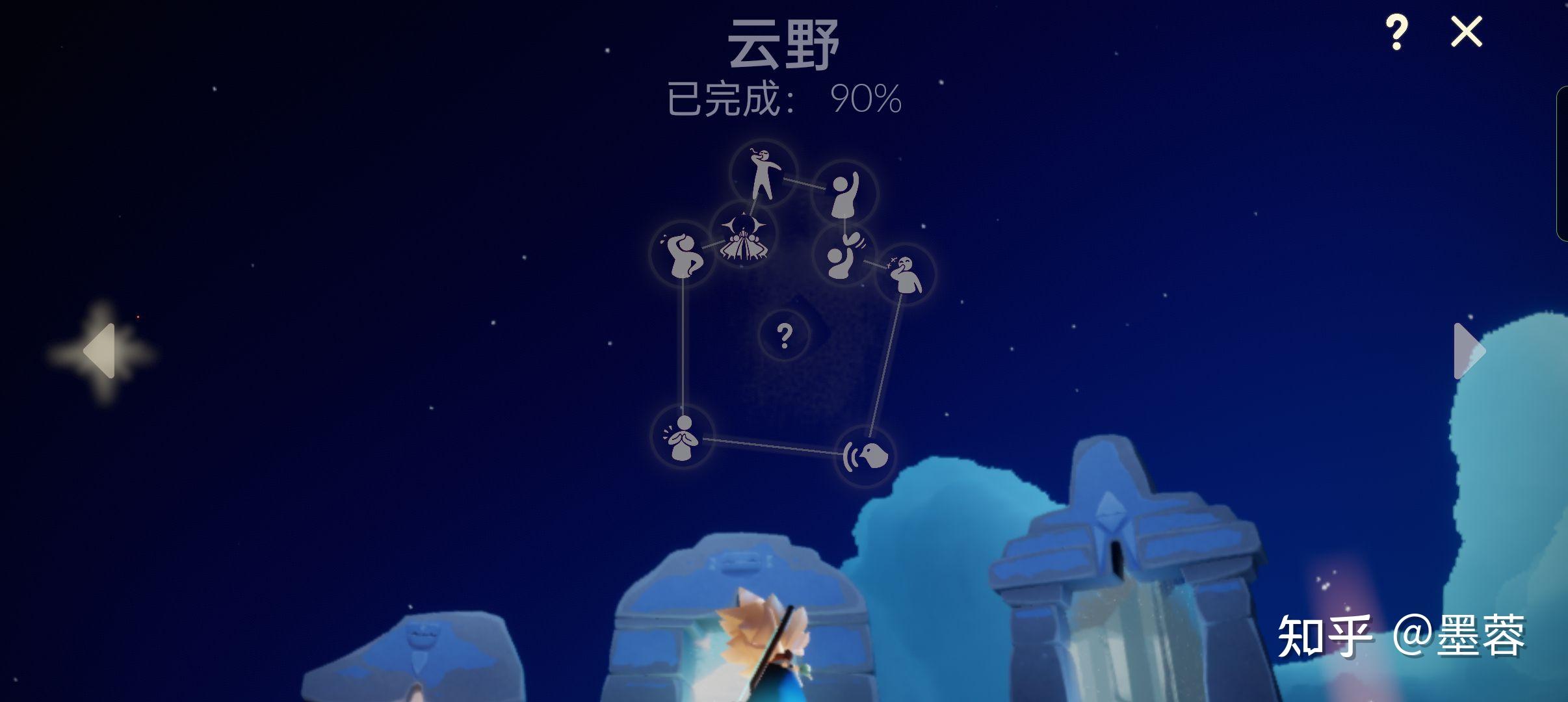Go to the next constellation with right arrow

pyautogui.click(x=1469, y=351)
